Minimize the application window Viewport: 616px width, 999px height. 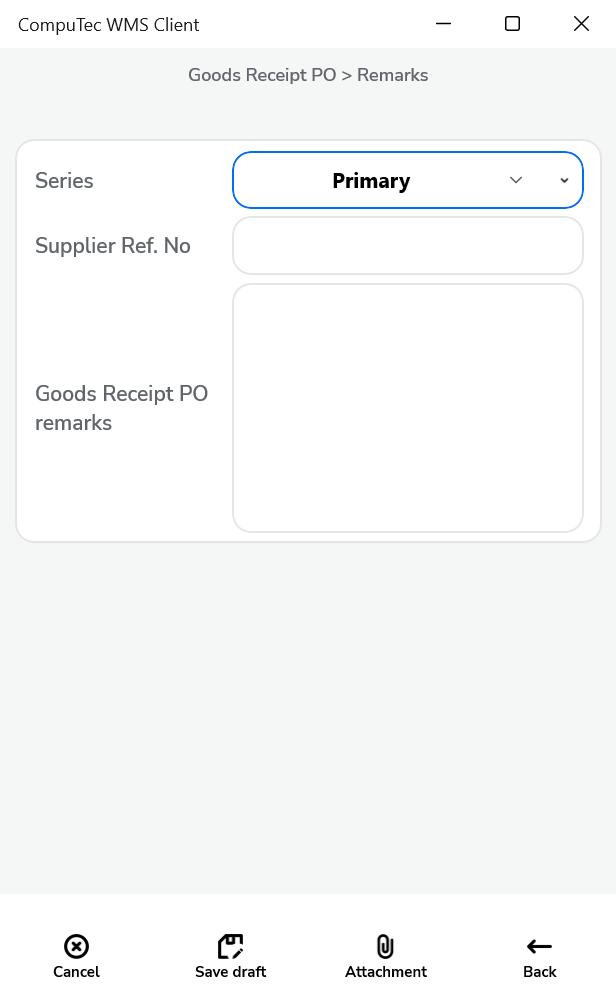point(443,24)
